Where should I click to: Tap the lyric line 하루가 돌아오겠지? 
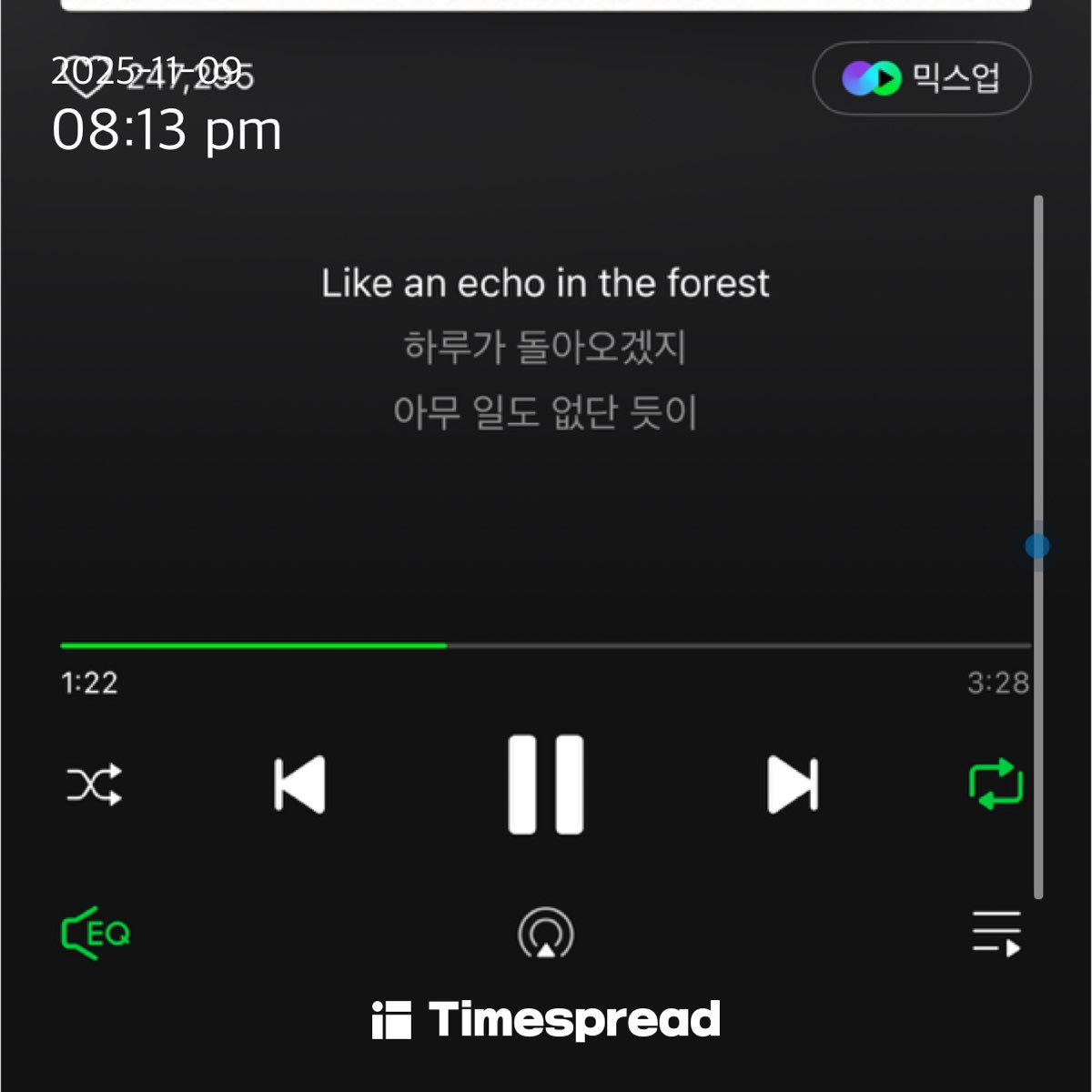pyautogui.click(x=545, y=348)
